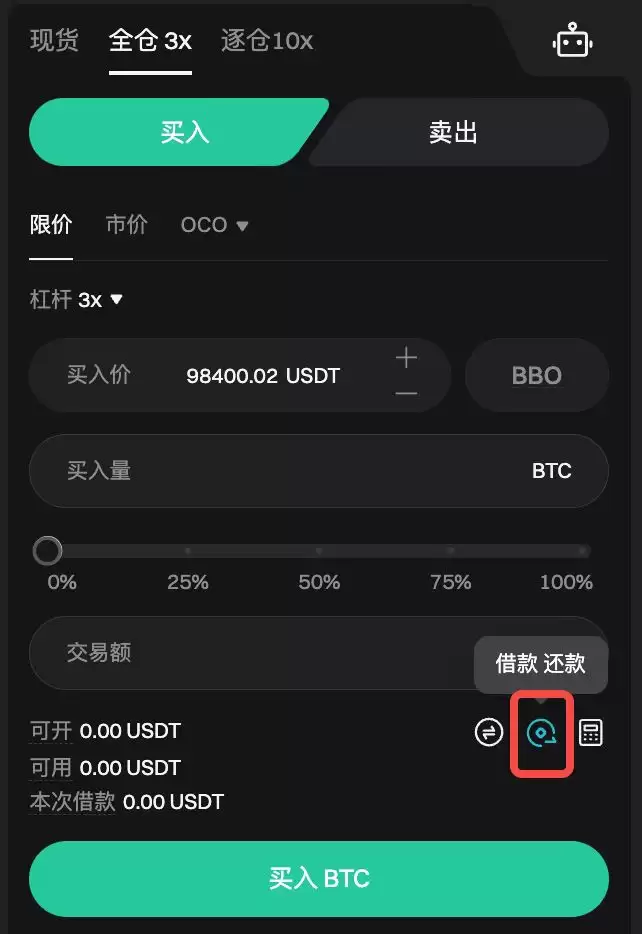Enter an amount in 买入量 field
The image size is (642, 934).
tap(300, 471)
